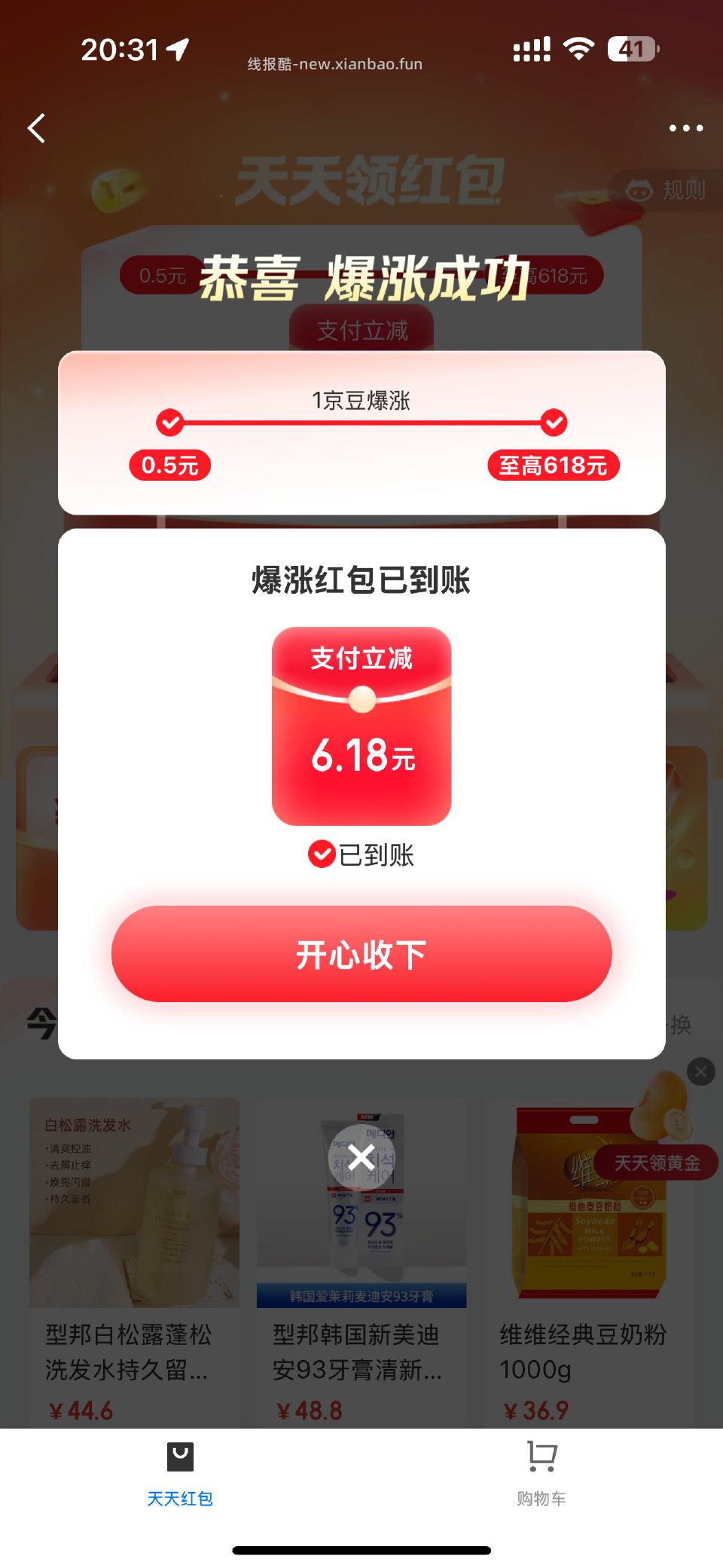Image resolution: width=723 pixels, height=1568 pixels.
Task: Tap the checked 已到账 status mark
Action: [322, 854]
